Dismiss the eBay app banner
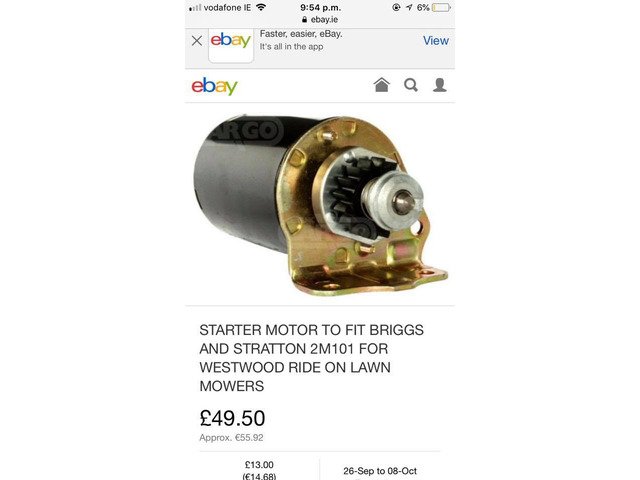The width and height of the screenshot is (640, 480). coord(197,41)
